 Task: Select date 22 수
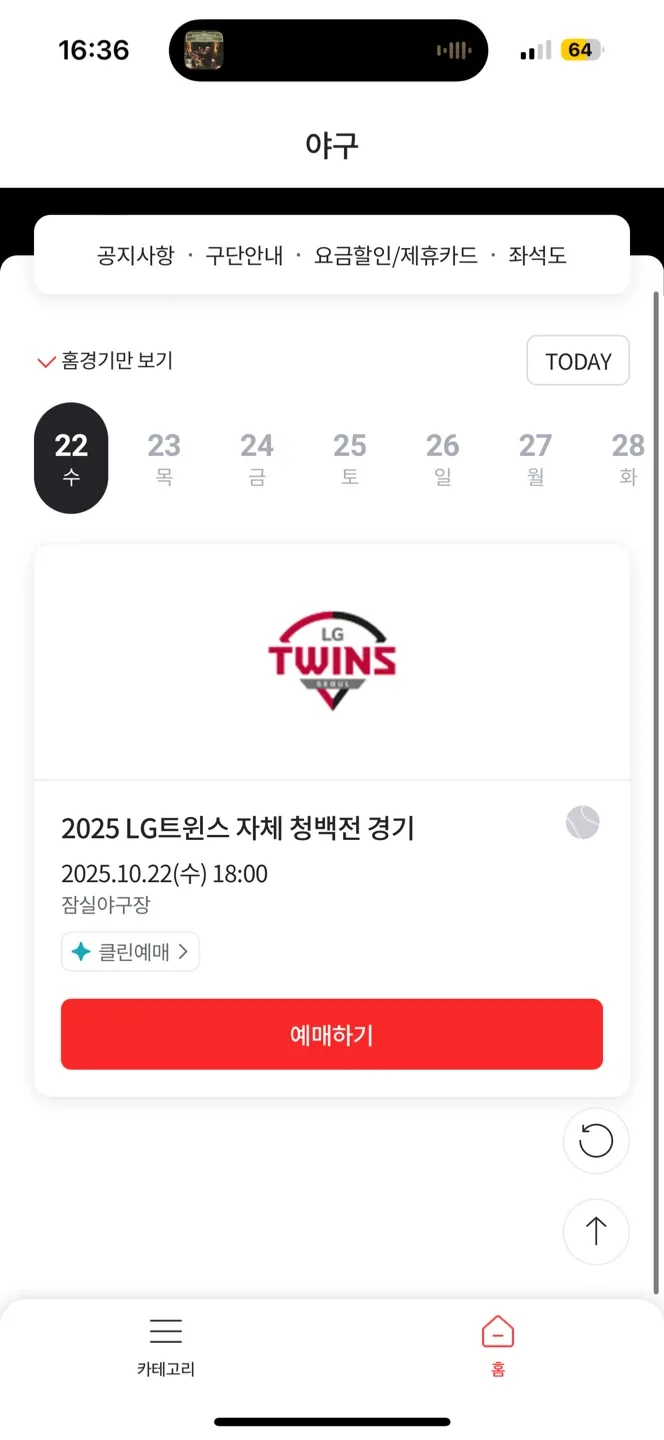(71, 458)
